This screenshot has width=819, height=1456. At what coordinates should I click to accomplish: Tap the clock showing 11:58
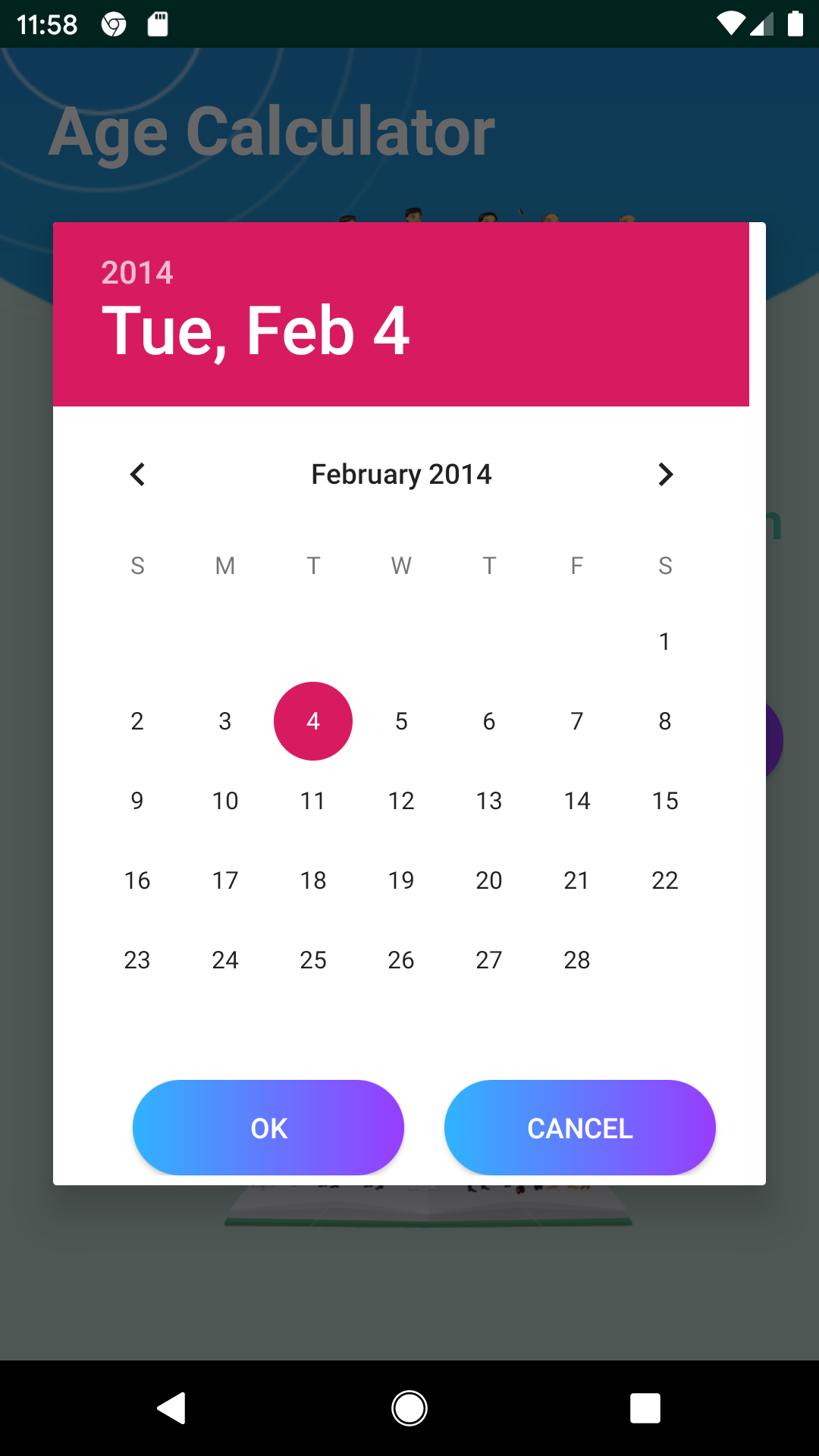click(x=43, y=24)
